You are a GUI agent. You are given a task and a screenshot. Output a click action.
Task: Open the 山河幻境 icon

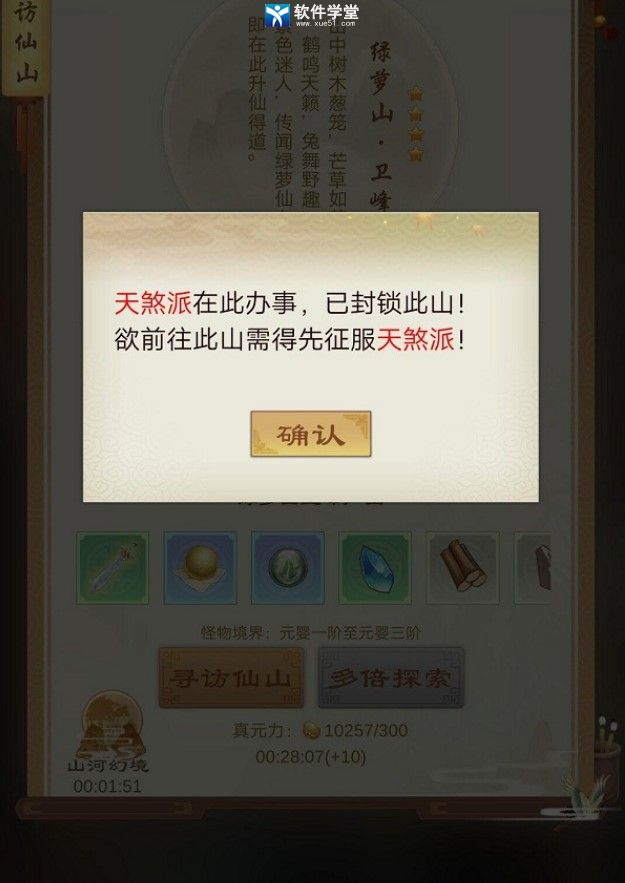[107, 733]
